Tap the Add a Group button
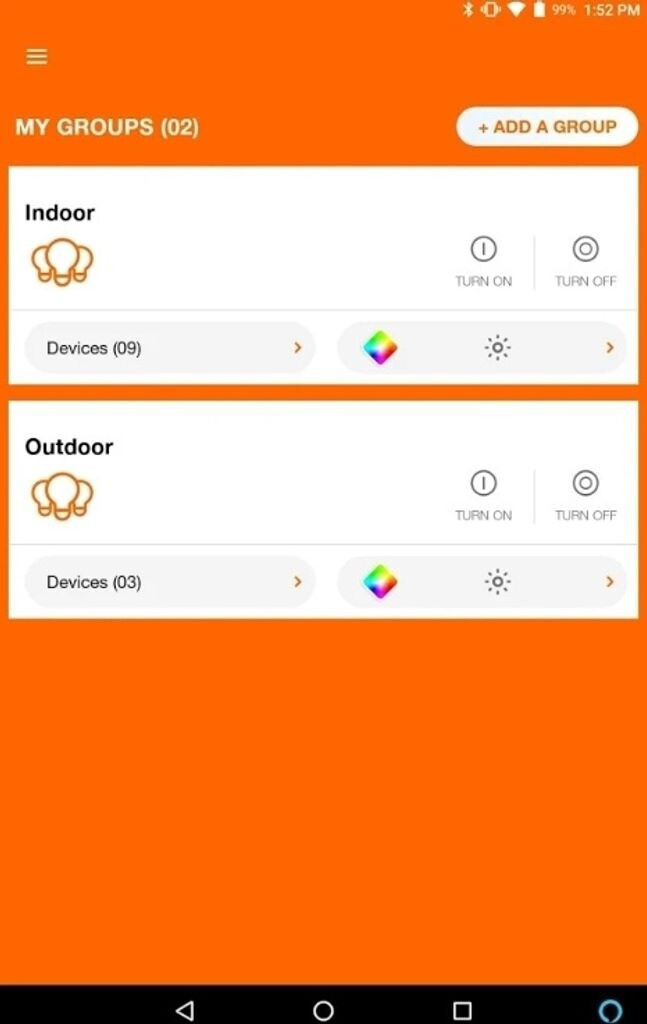Image resolution: width=647 pixels, height=1024 pixels. tap(546, 127)
